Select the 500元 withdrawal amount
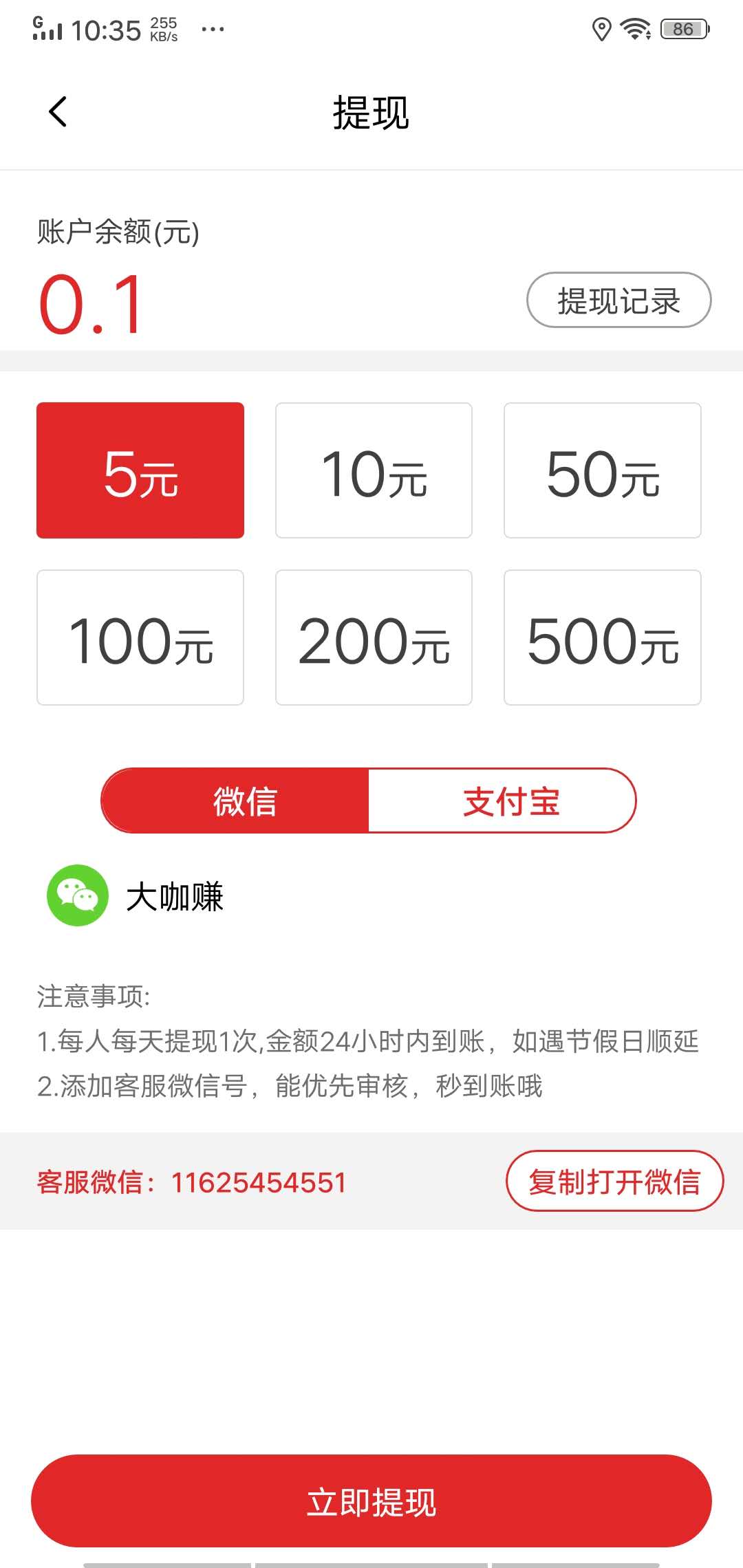This screenshot has width=743, height=1568. coord(603,638)
